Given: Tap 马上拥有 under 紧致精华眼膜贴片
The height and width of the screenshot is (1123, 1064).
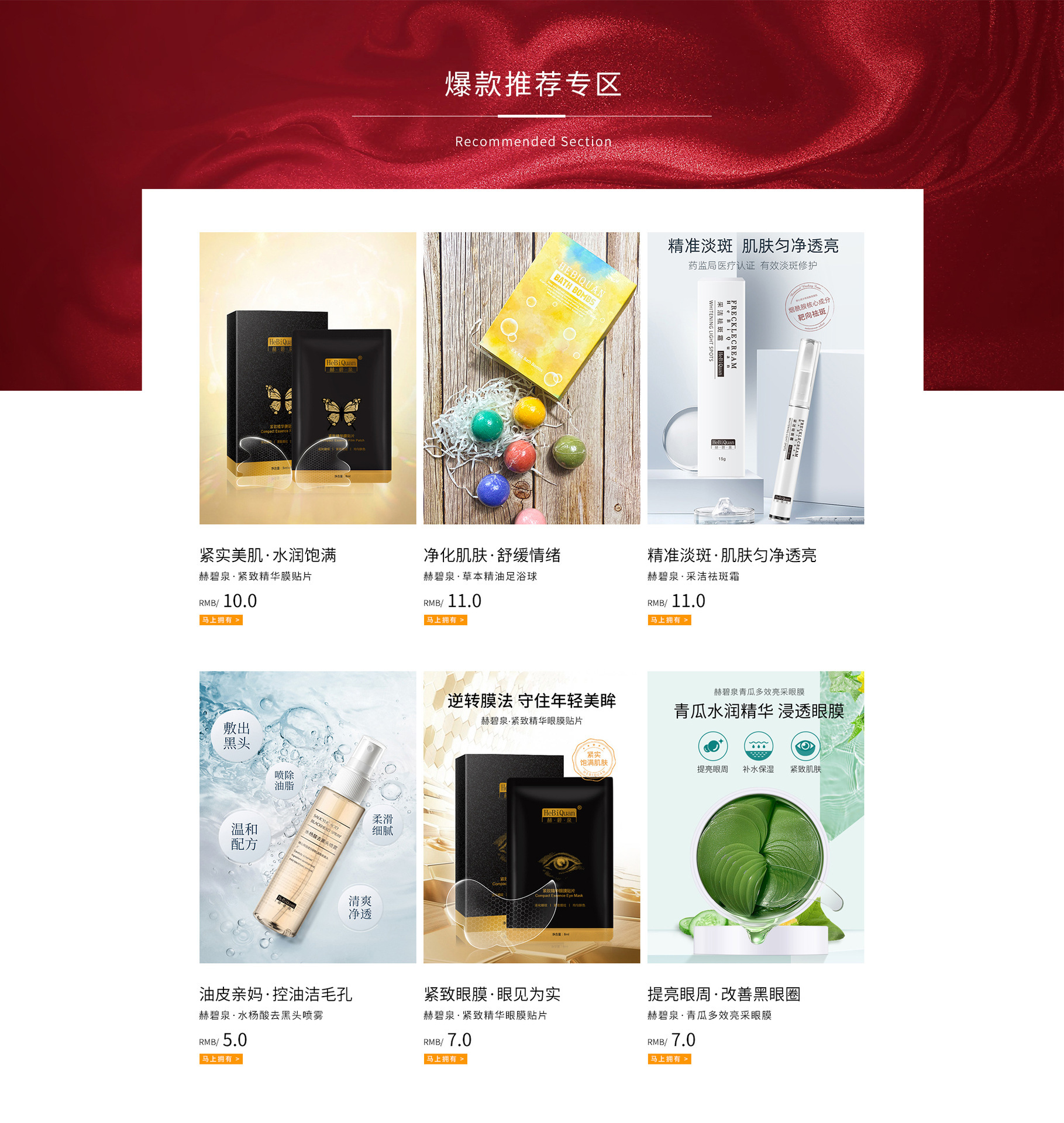Looking at the screenshot, I should pos(445,1059).
